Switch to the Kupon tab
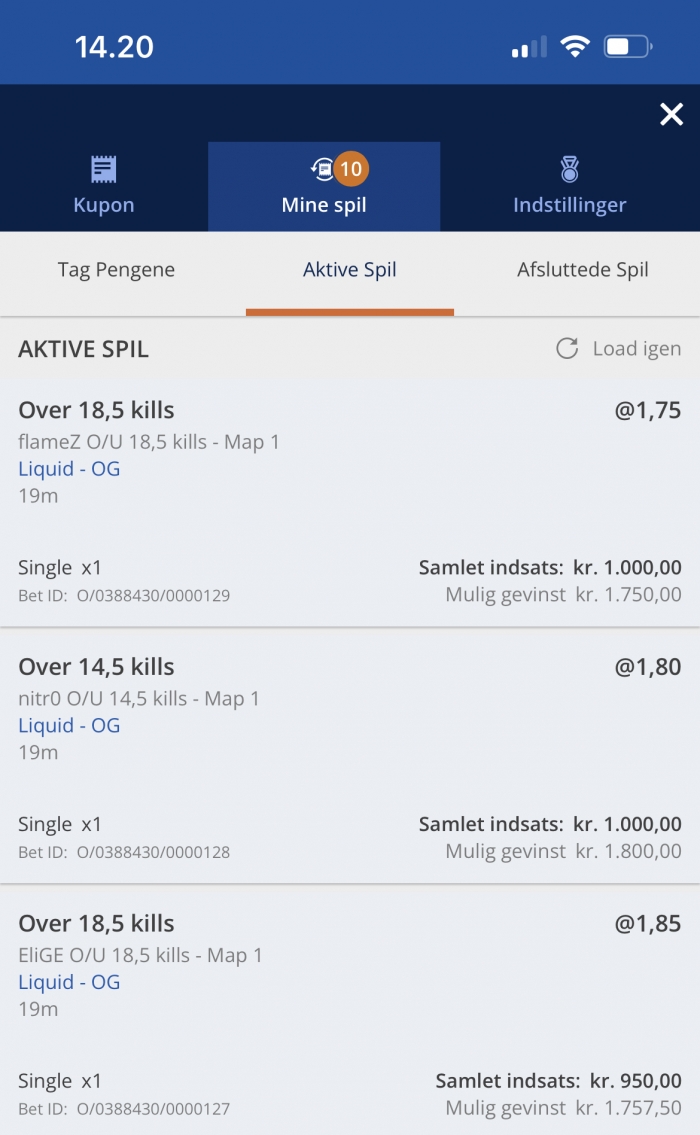The height and width of the screenshot is (1135, 700). click(x=104, y=187)
